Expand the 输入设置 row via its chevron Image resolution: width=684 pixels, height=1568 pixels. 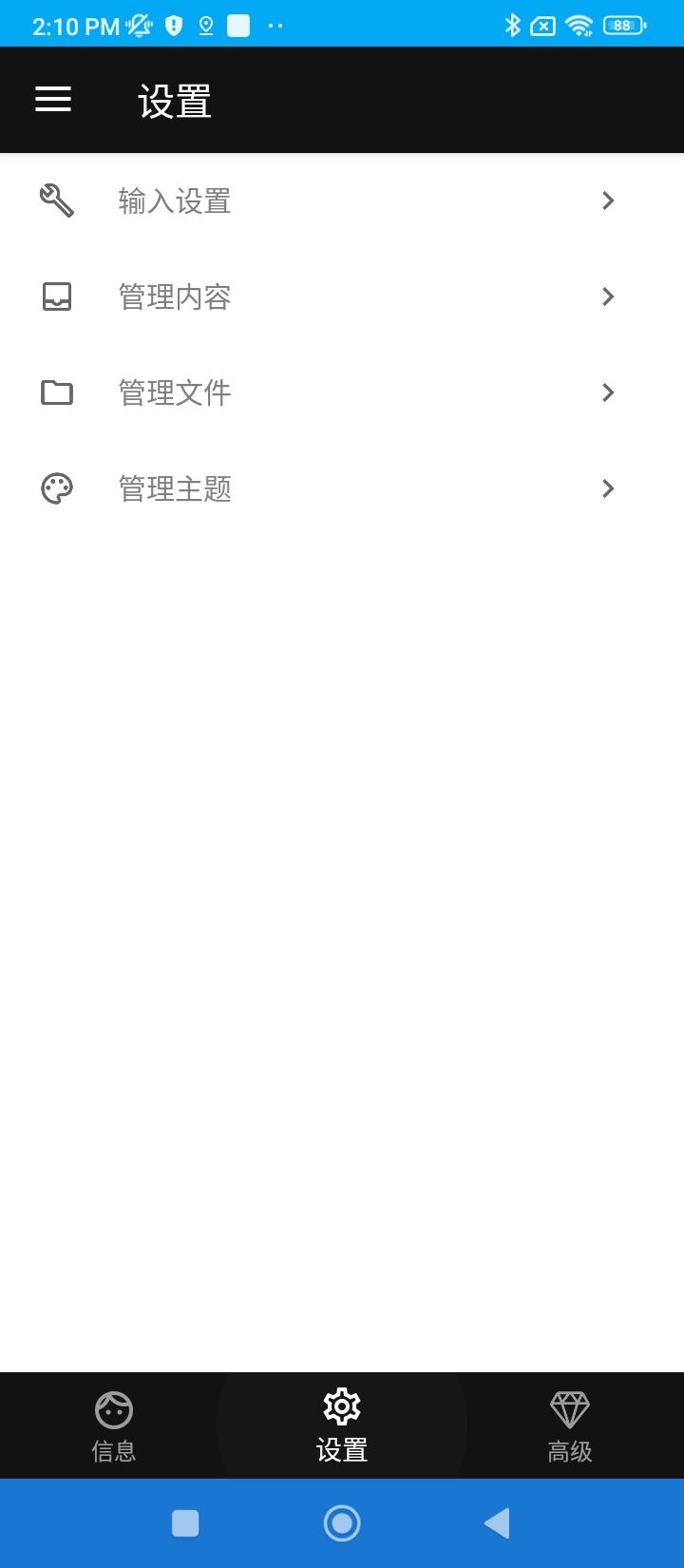click(x=607, y=201)
